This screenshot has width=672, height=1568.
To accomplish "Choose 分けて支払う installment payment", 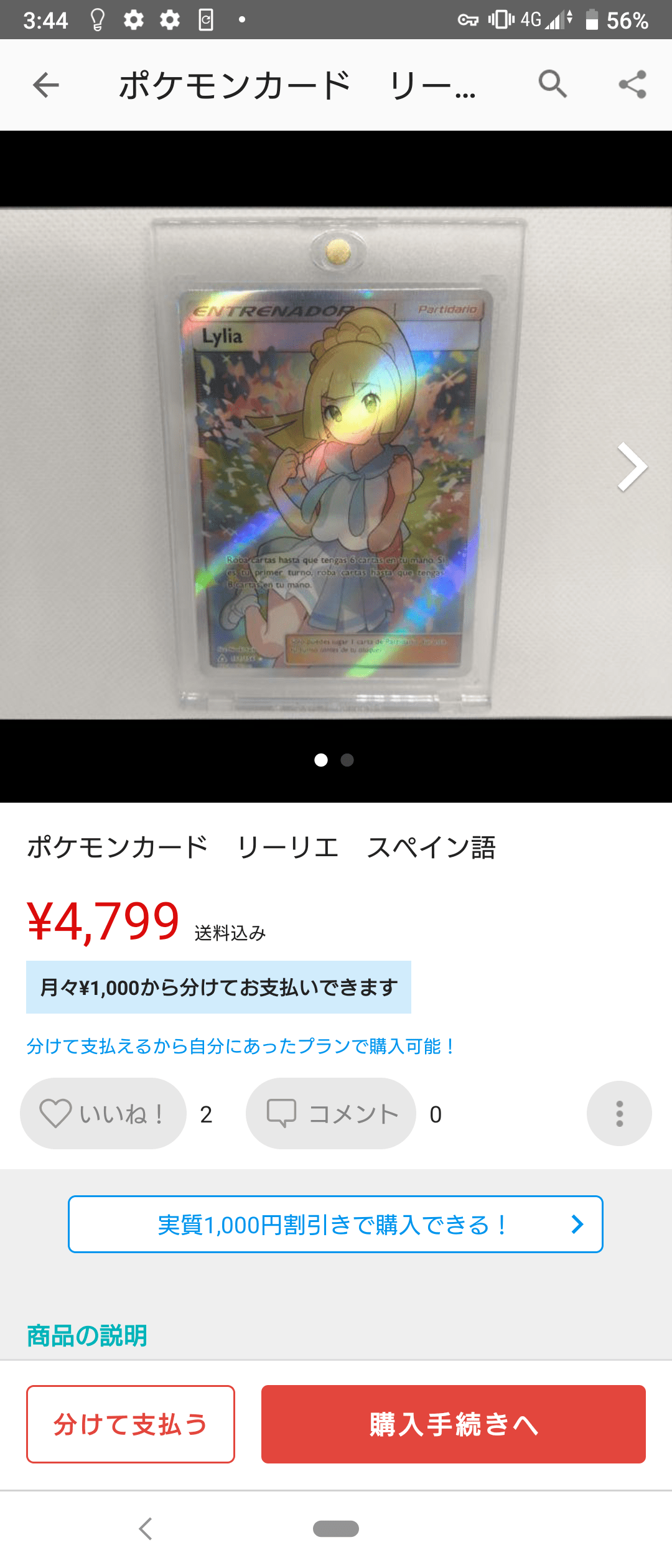I will pos(131,1424).
